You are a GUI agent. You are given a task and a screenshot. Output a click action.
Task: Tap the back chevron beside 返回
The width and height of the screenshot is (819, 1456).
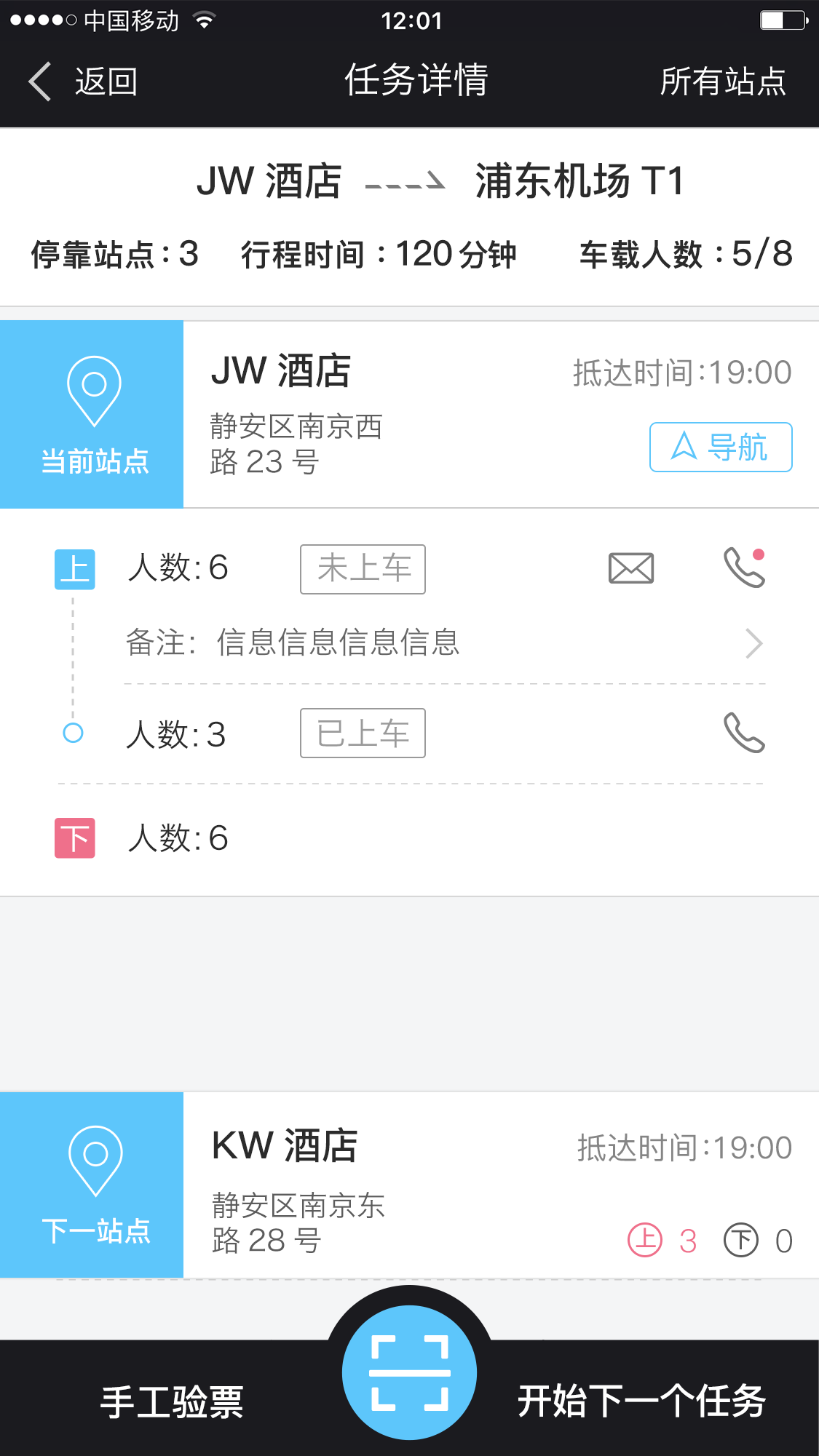pos(39,81)
